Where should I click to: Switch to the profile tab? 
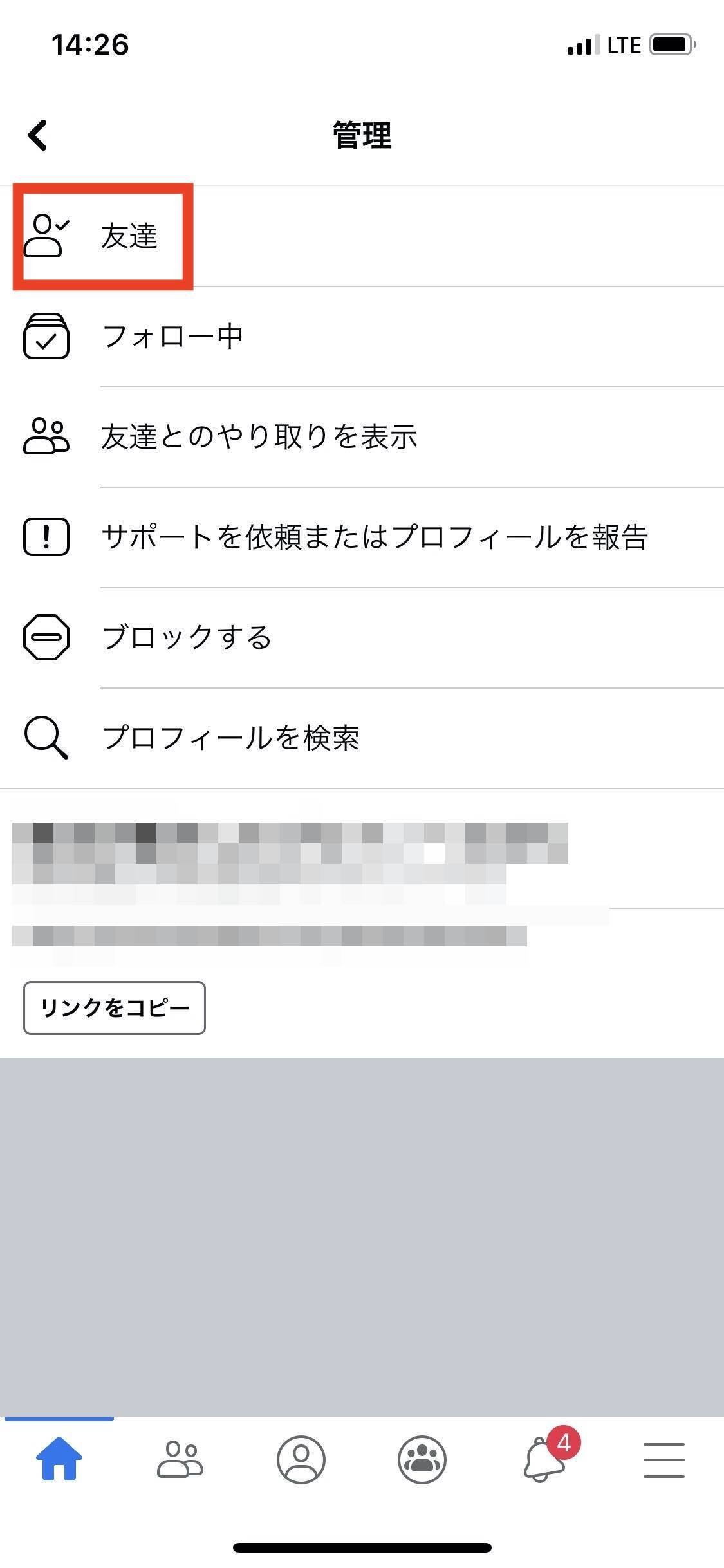[x=301, y=1459]
